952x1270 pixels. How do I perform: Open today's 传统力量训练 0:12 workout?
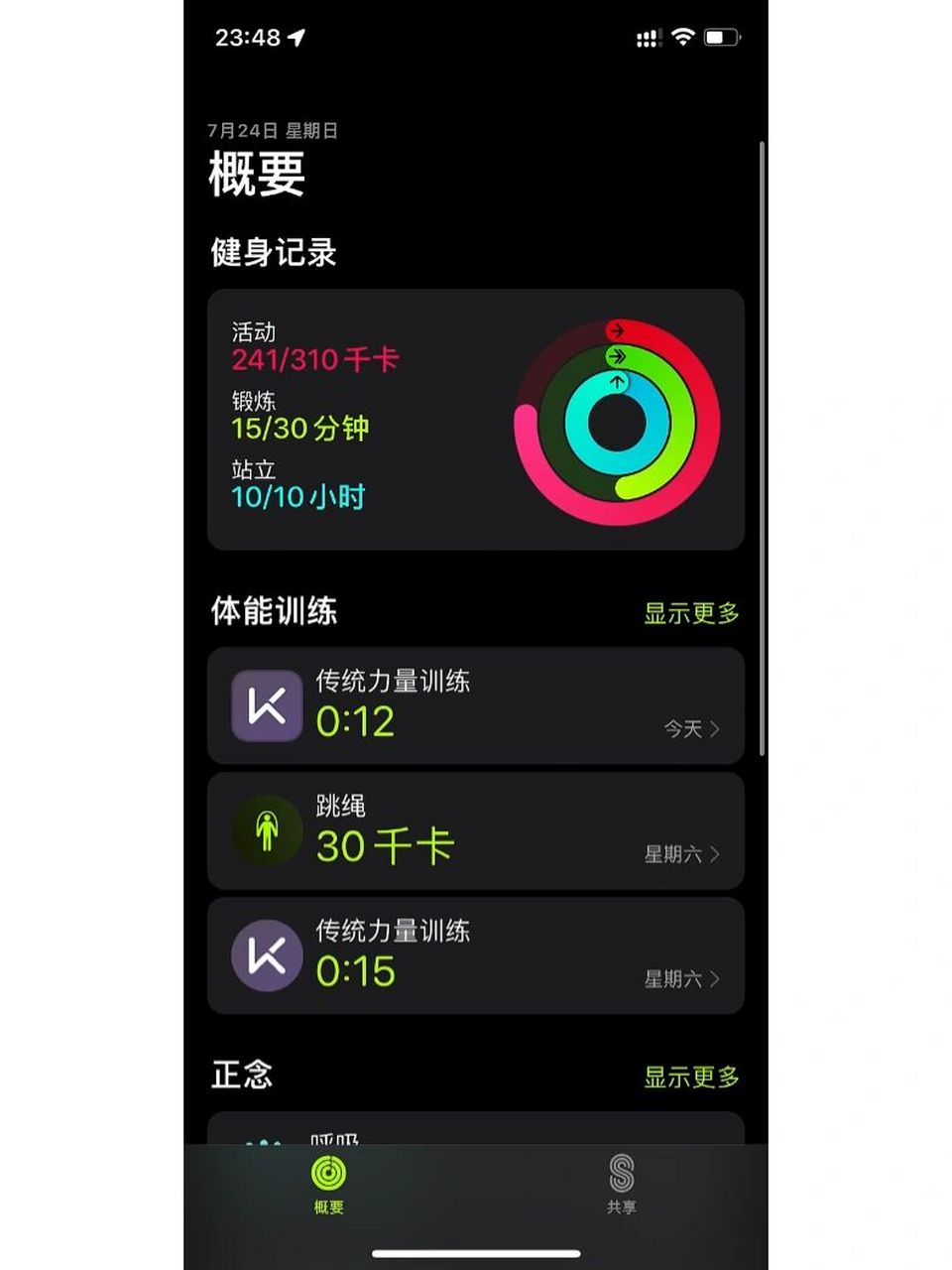[475, 705]
